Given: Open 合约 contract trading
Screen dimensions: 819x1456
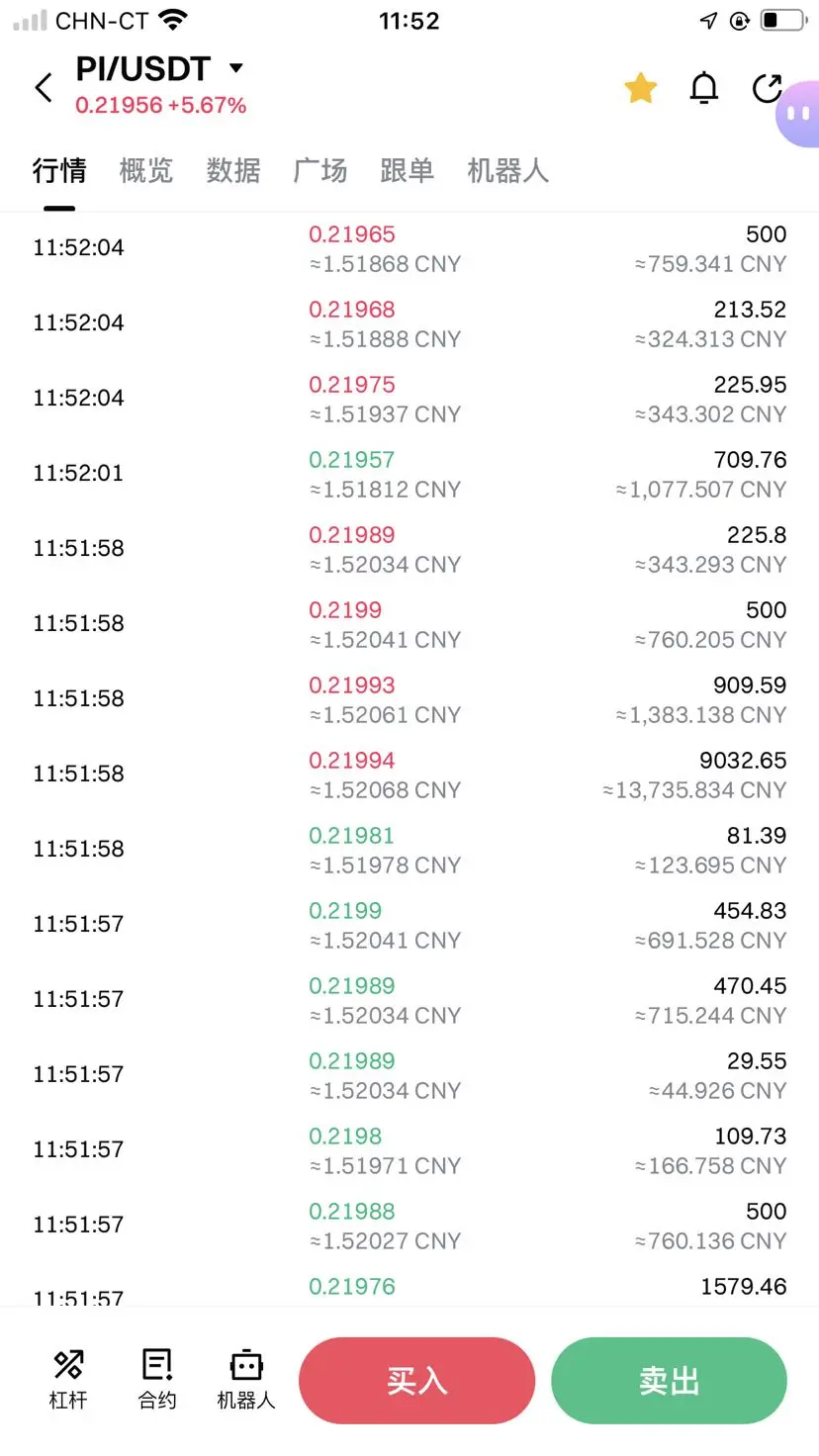Looking at the screenshot, I should pos(157,1379).
